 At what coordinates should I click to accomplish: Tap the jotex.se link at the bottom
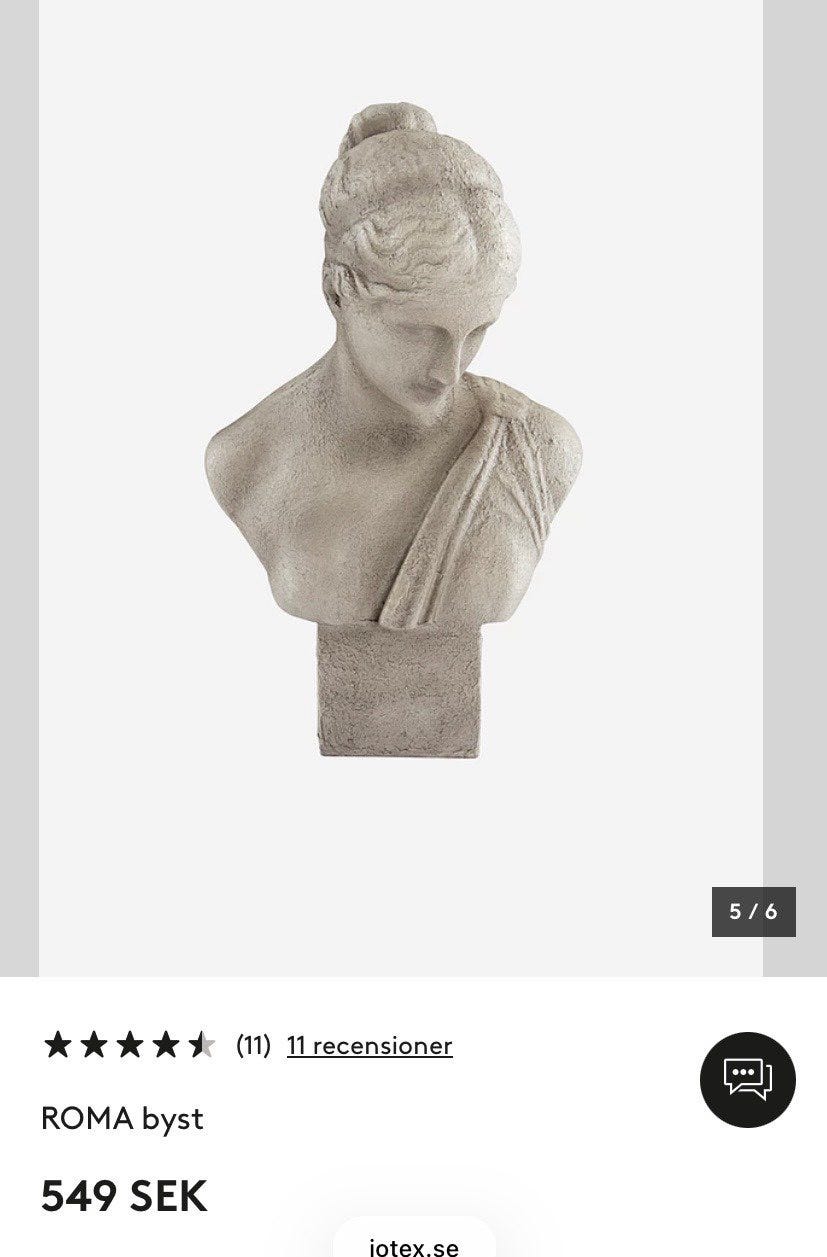point(413,1248)
